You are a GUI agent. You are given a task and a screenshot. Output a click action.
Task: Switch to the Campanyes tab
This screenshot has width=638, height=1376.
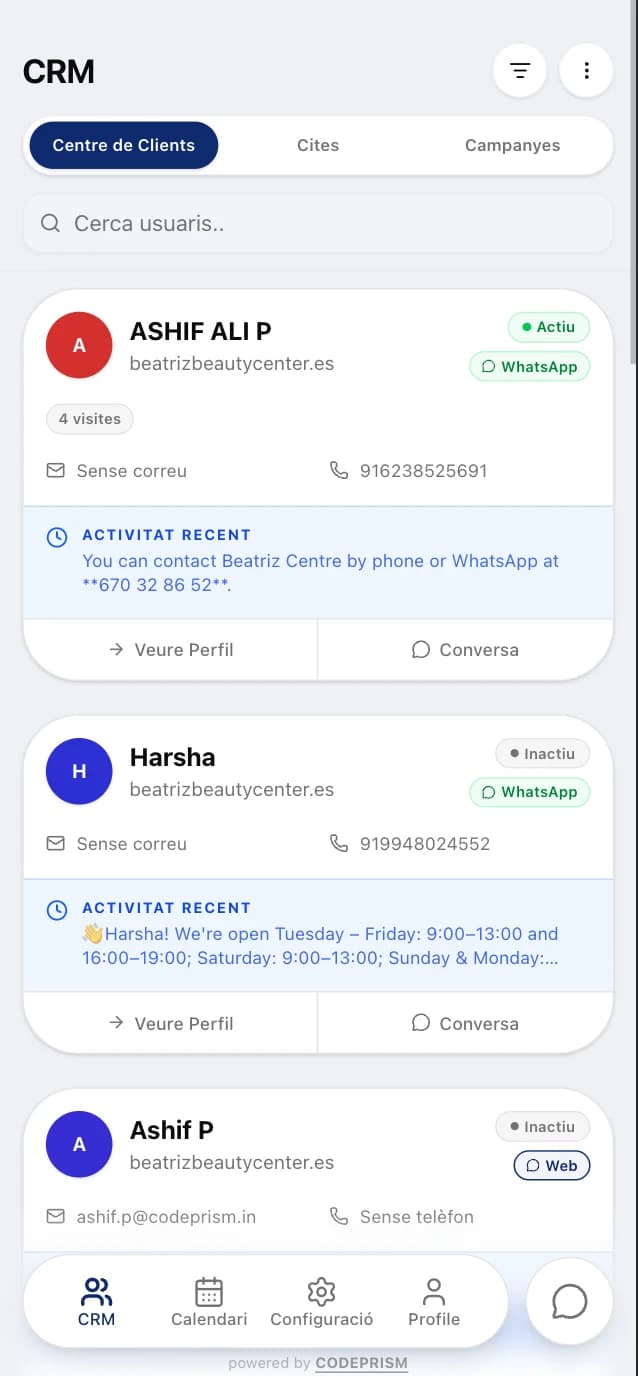tap(512, 145)
